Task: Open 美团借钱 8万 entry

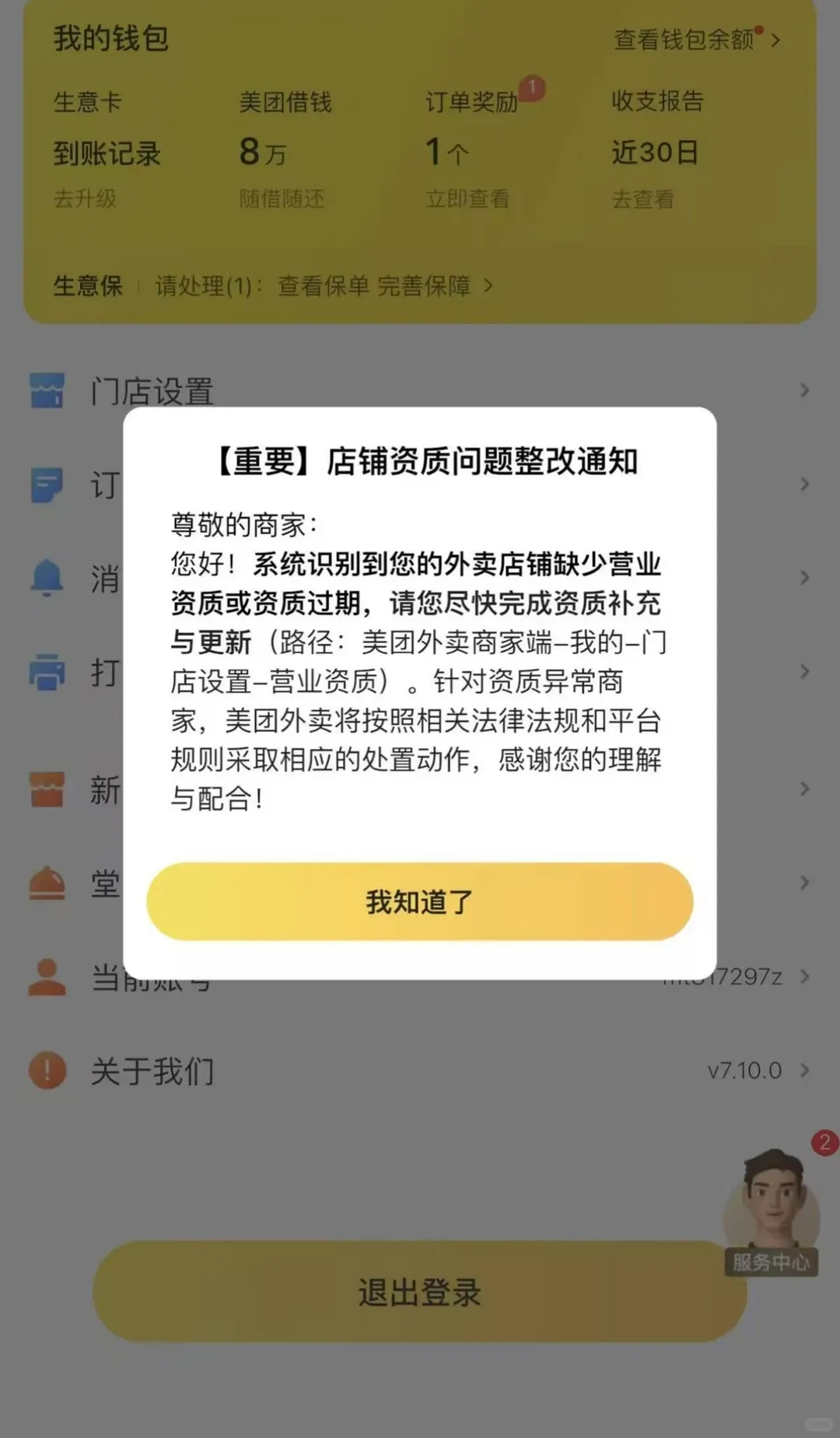Action: [285, 150]
